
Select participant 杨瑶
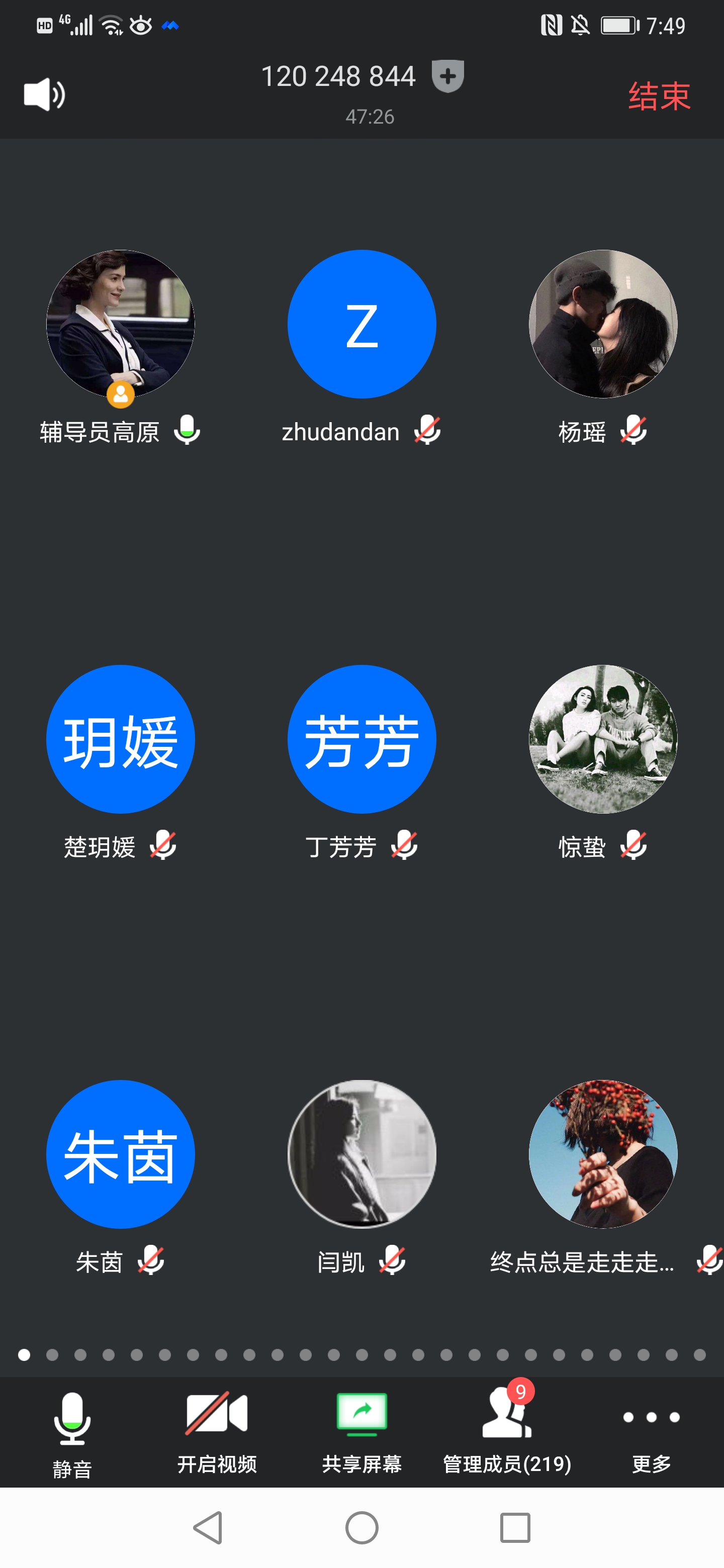[603, 325]
